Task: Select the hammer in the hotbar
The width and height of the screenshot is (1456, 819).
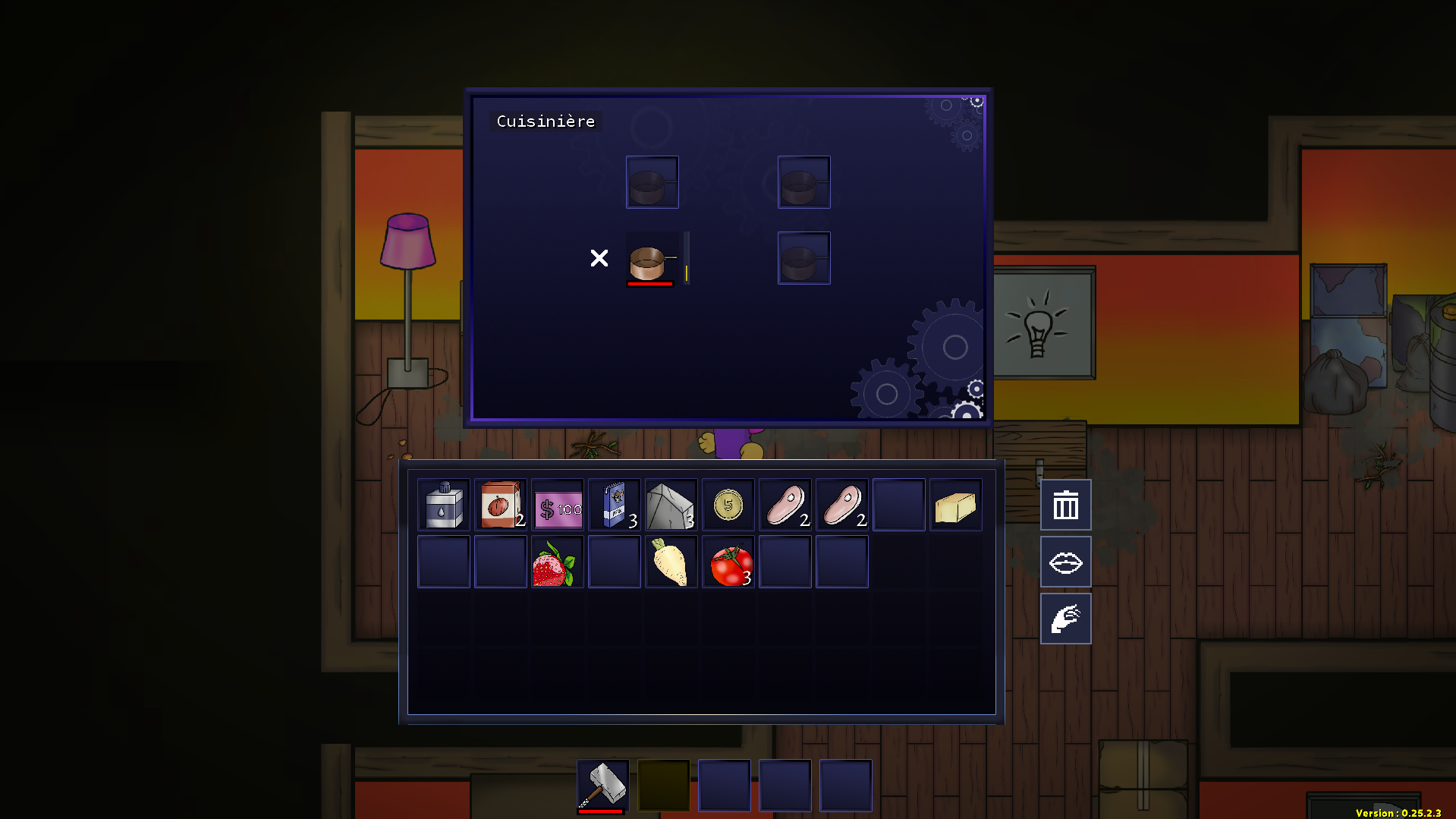Action: click(603, 785)
